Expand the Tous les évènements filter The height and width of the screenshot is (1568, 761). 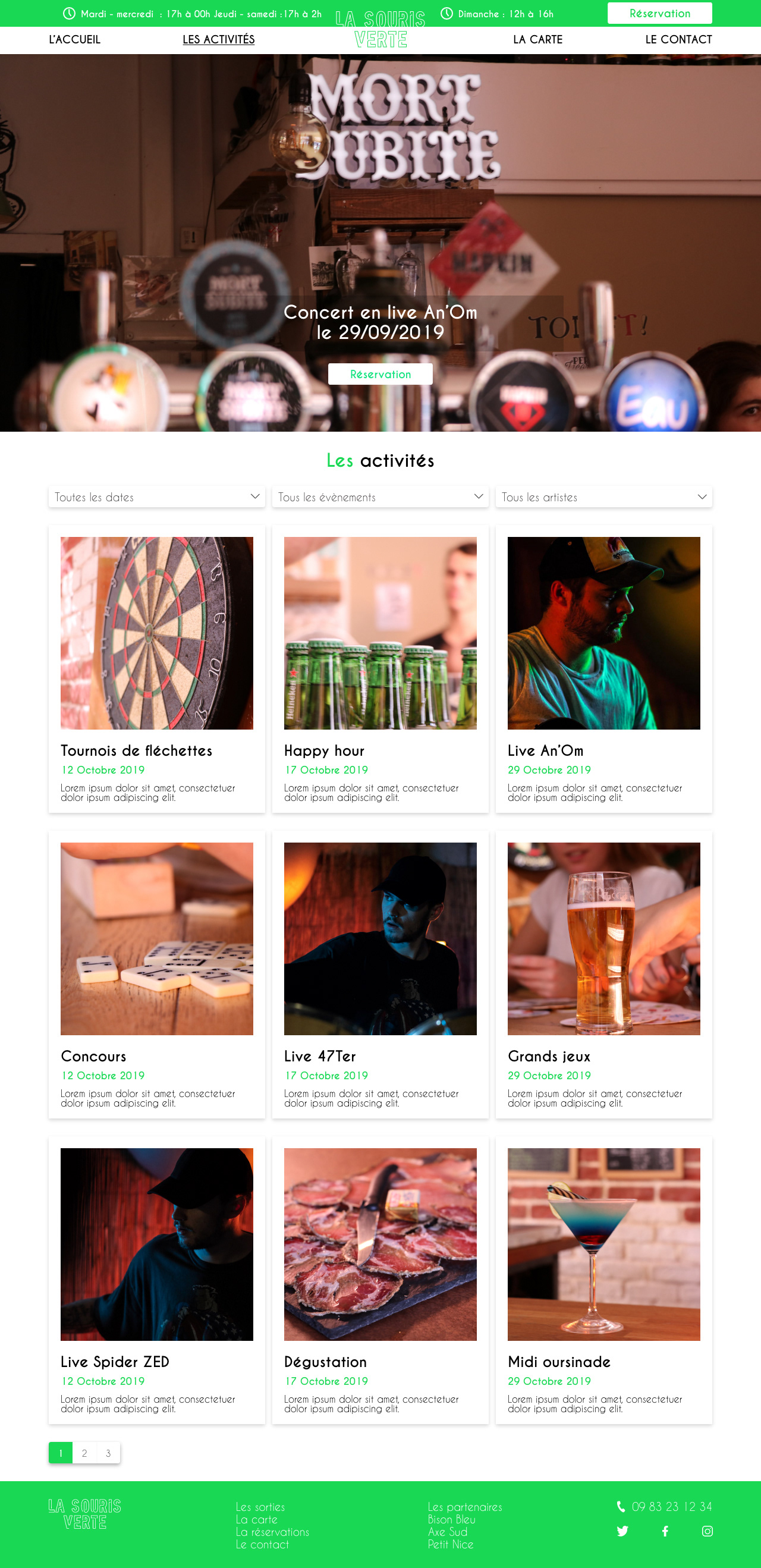(x=380, y=497)
